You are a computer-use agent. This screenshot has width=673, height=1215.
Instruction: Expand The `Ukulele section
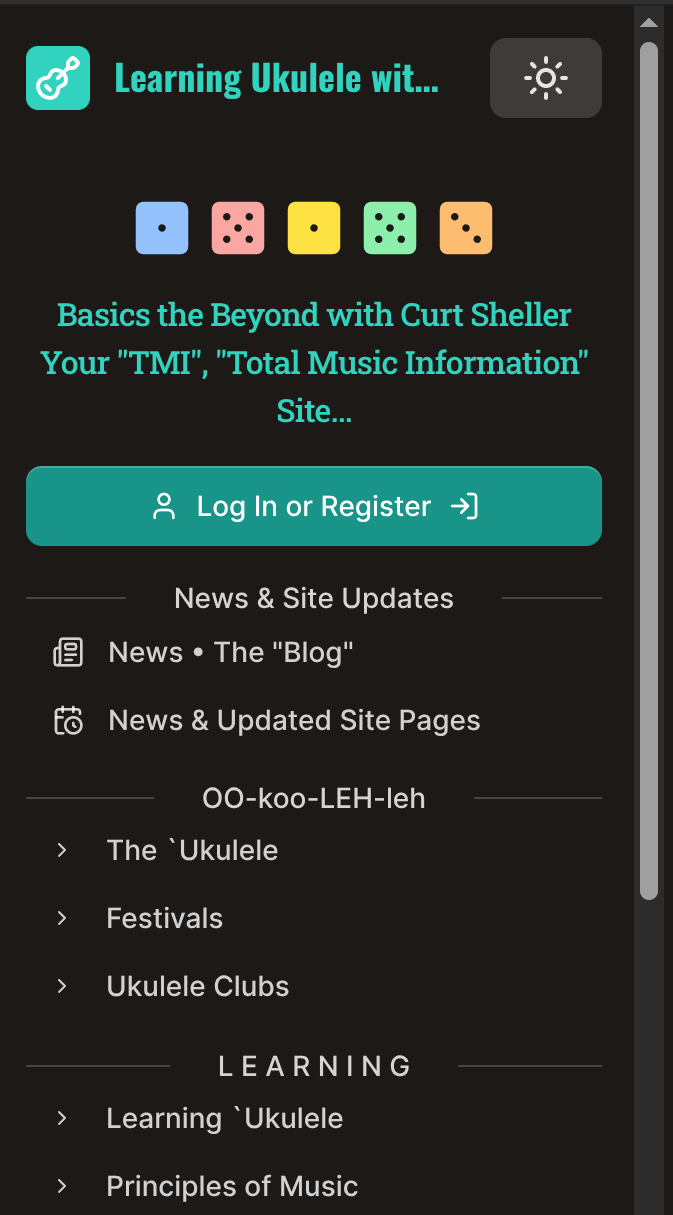[192, 850]
